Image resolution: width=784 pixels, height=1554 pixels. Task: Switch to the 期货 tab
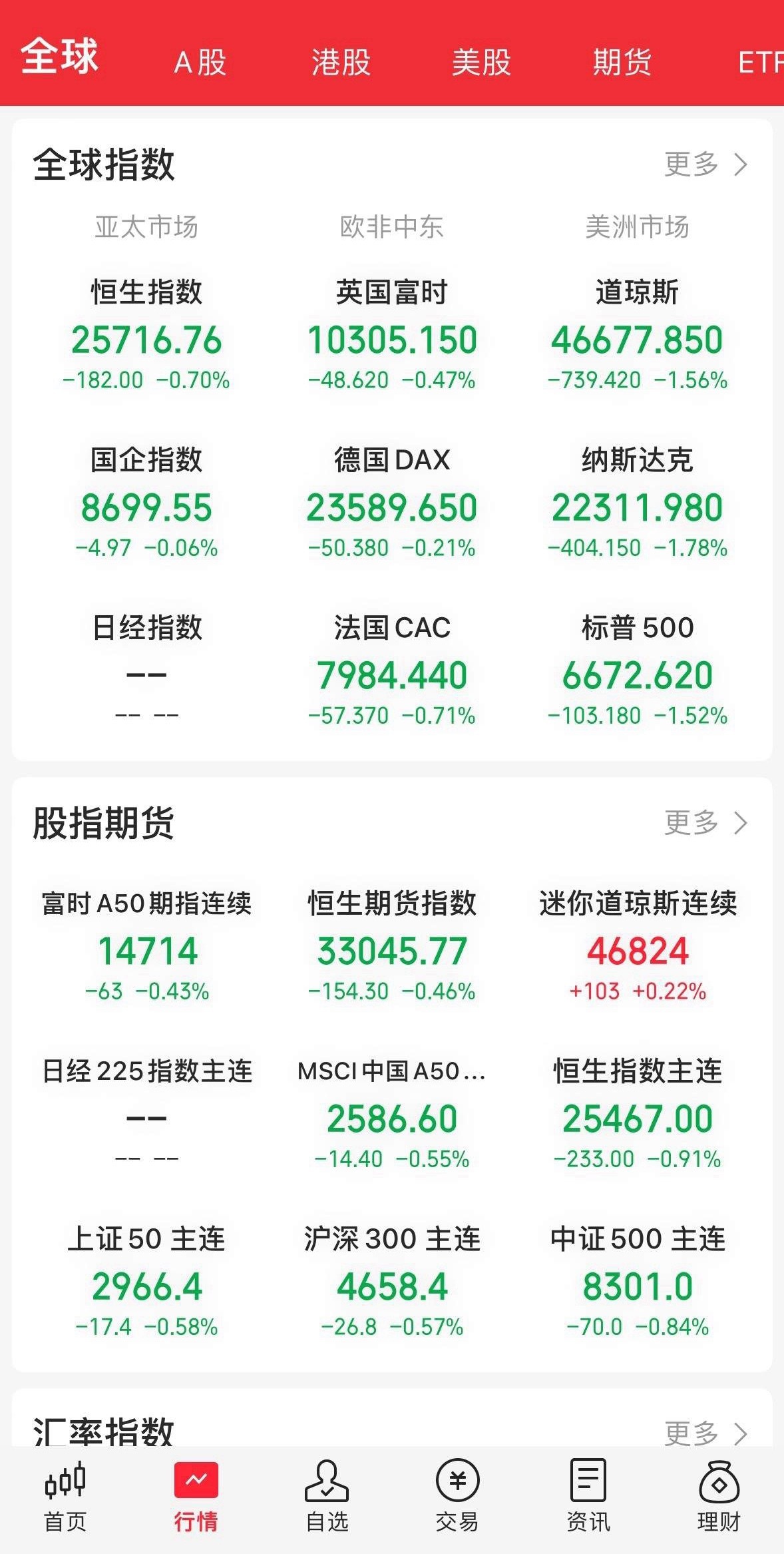(x=622, y=63)
